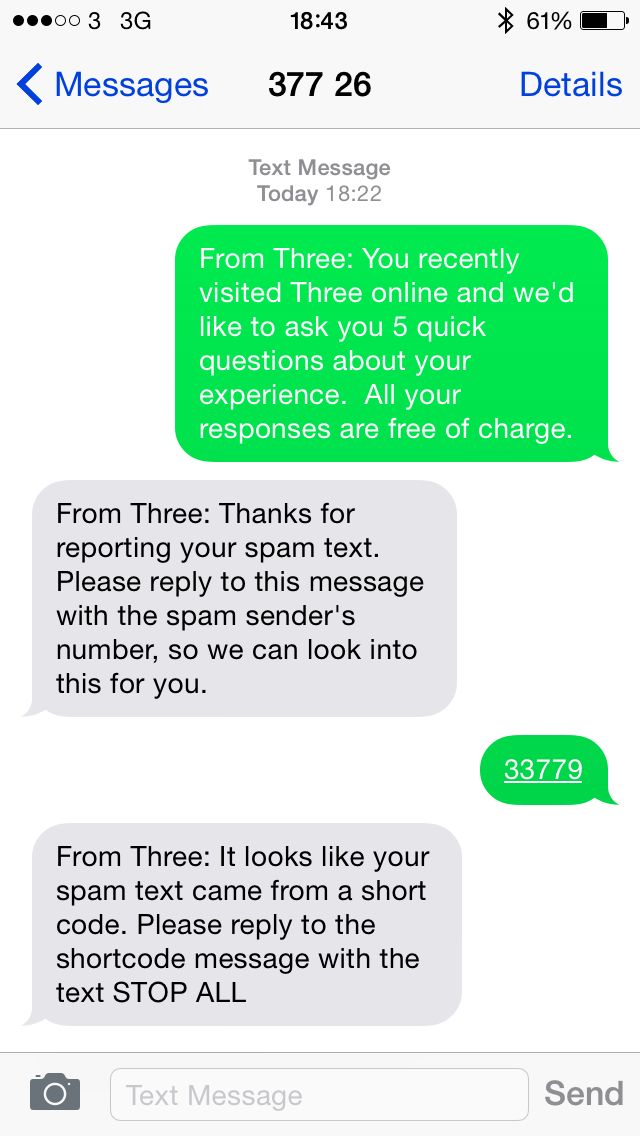Viewport: 640px width, 1136px height.
Task: Tap the camera icon to attach photo
Action: pos(54,1092)
